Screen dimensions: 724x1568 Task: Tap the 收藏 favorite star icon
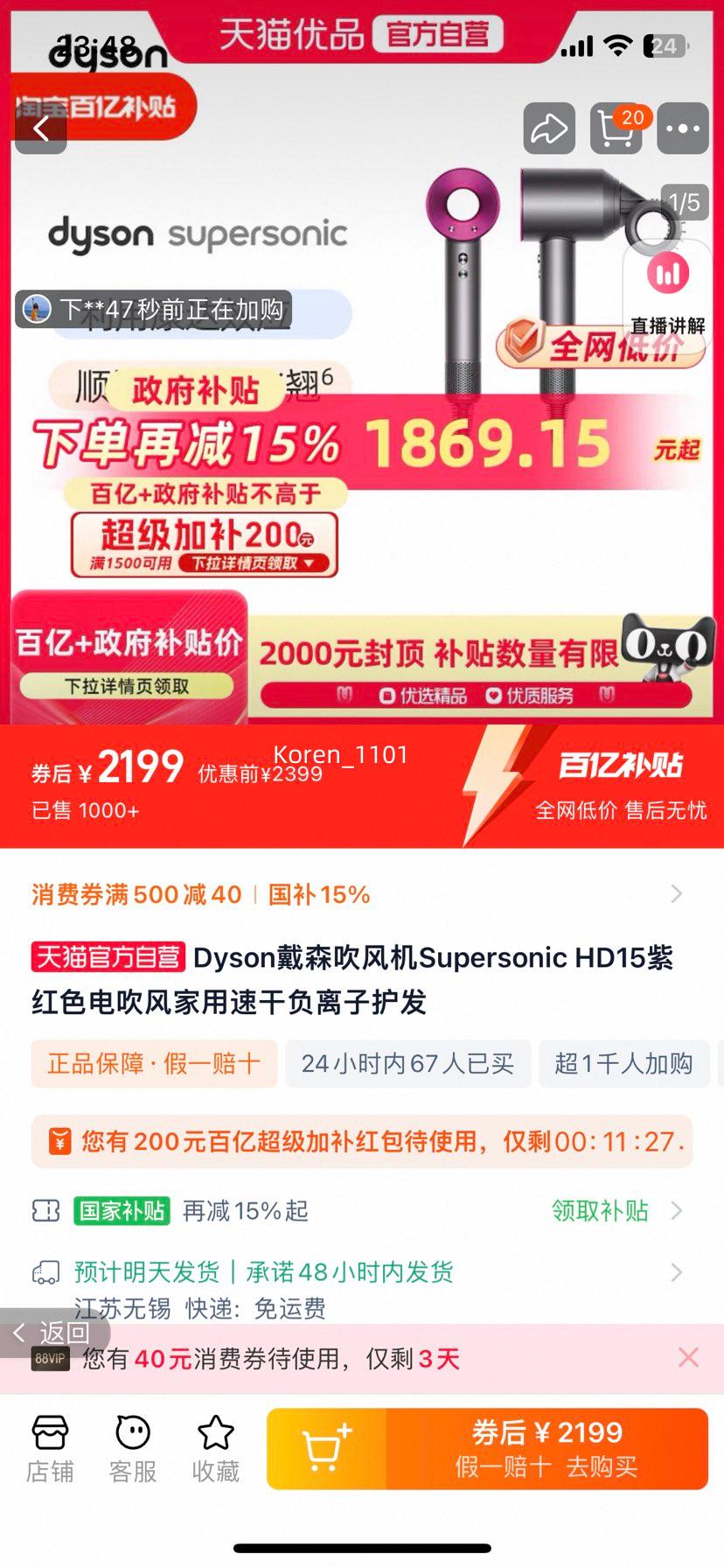pyautogui.click(x=215, y=1435)
